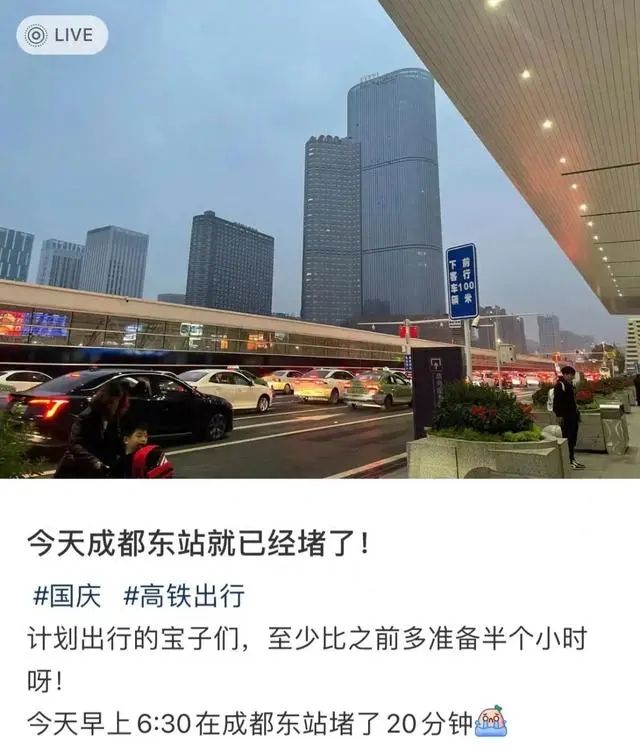This screenshot has height=751, width=640.
Task: Open the #国庆 hashtag
Action: point(67,597)
